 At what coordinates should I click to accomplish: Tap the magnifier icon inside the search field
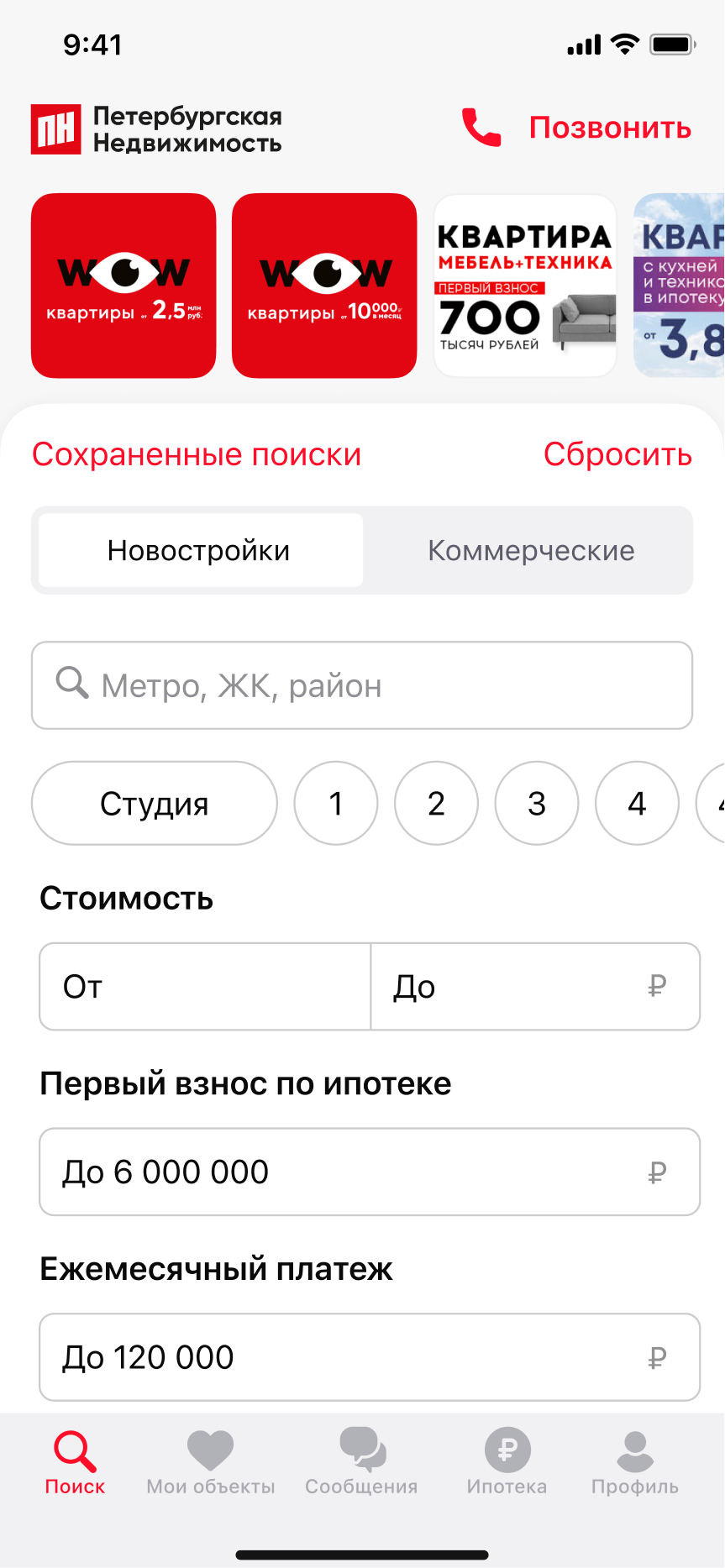pos(73,684)
